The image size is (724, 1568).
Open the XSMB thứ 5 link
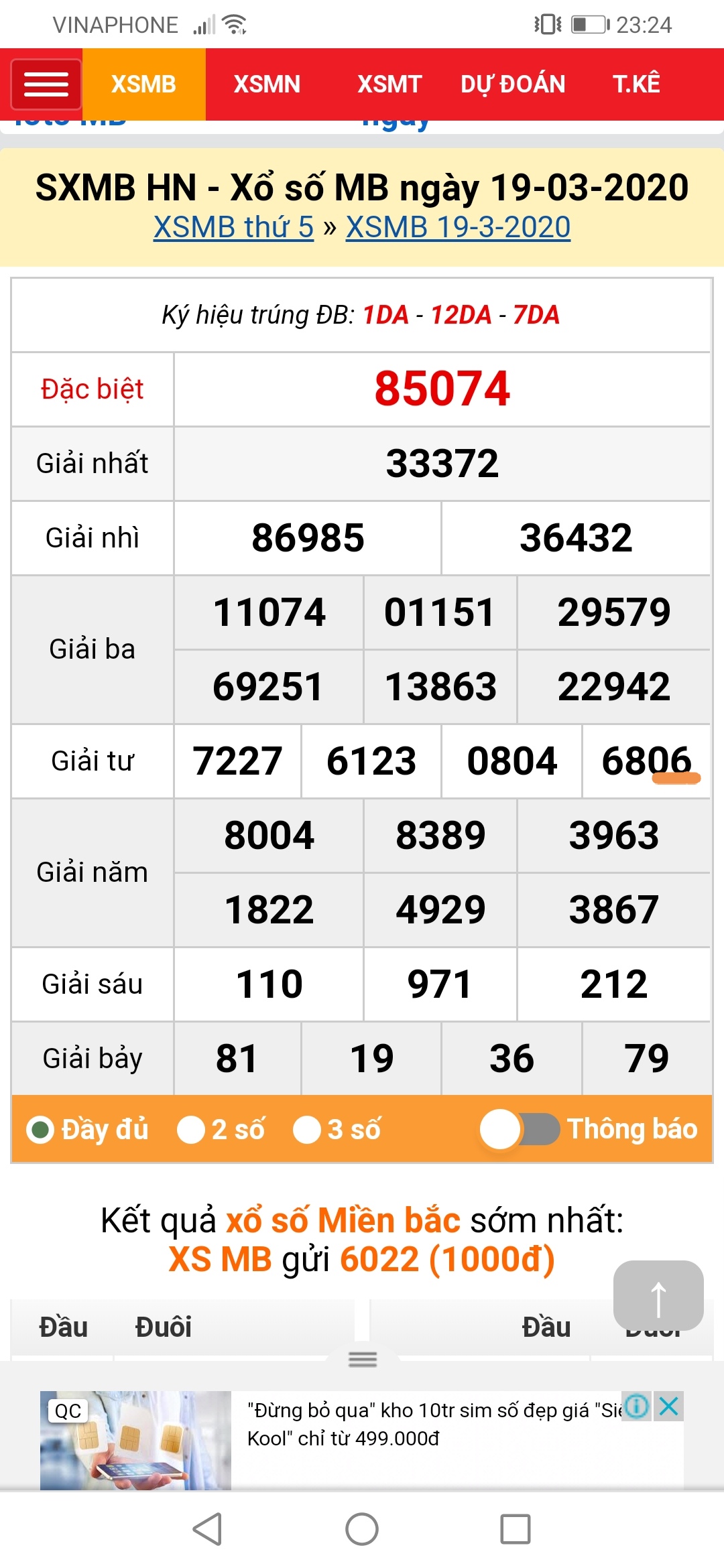[233, 227]
